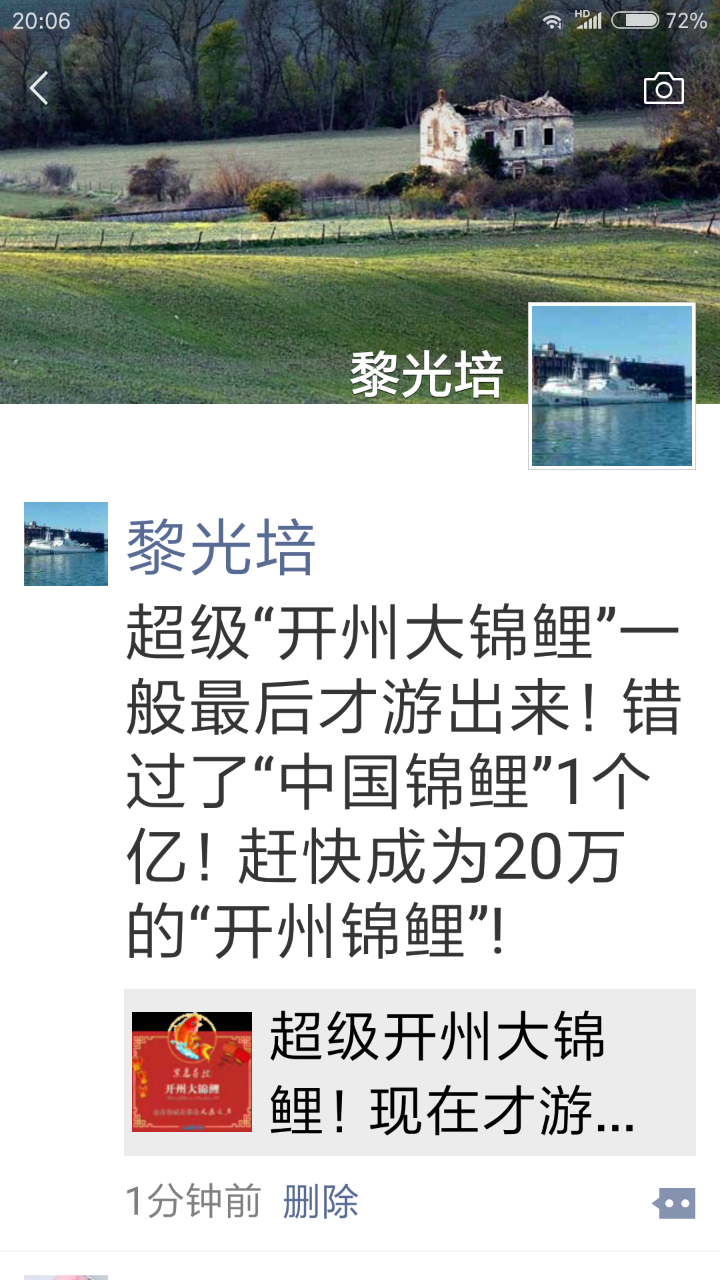Open 黎光培's name link on the post
The width and height of the screenshot is (720, 1280).
tap(221, 547)
